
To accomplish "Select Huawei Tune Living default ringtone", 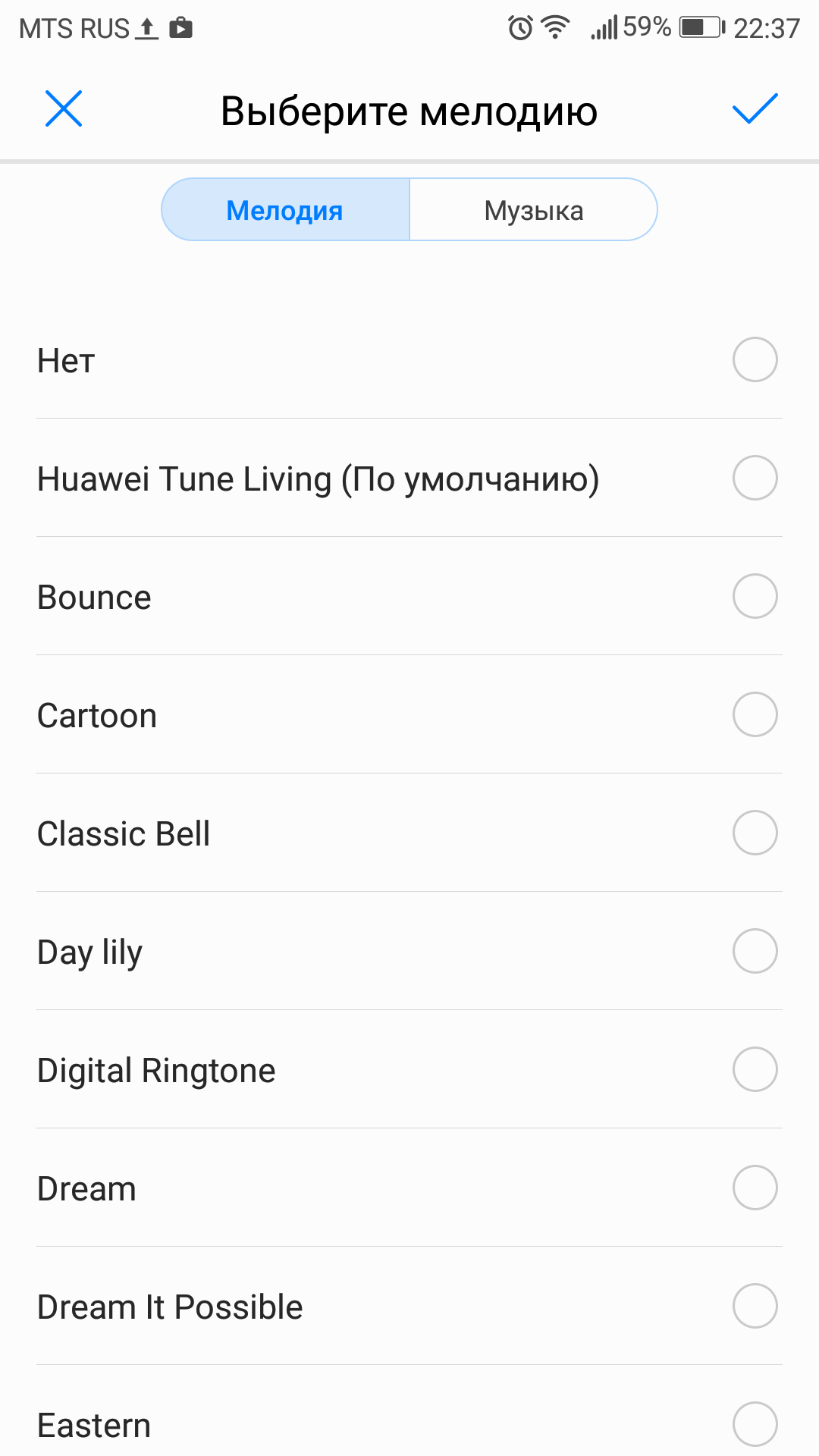I will (409, 478).
